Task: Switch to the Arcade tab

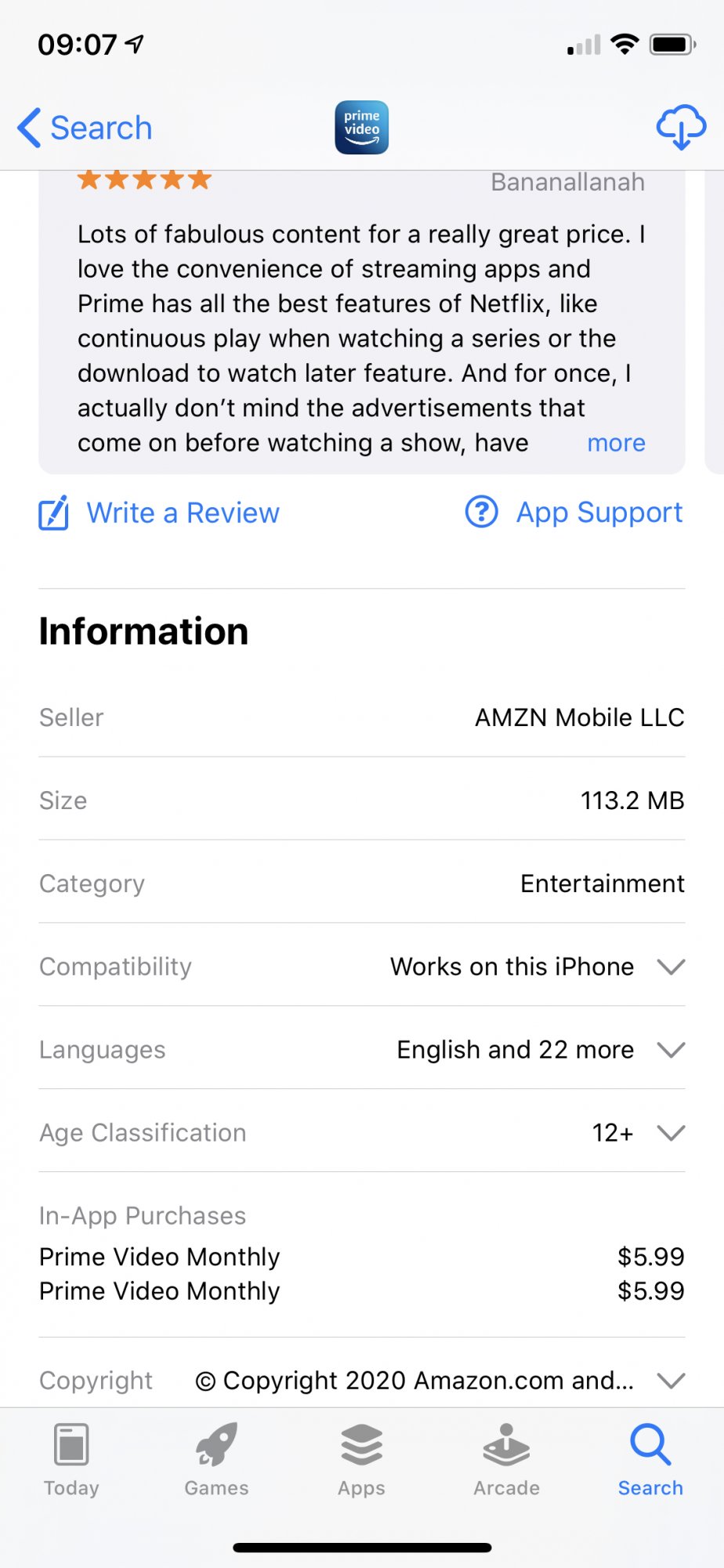Action: pos(506,1461)
